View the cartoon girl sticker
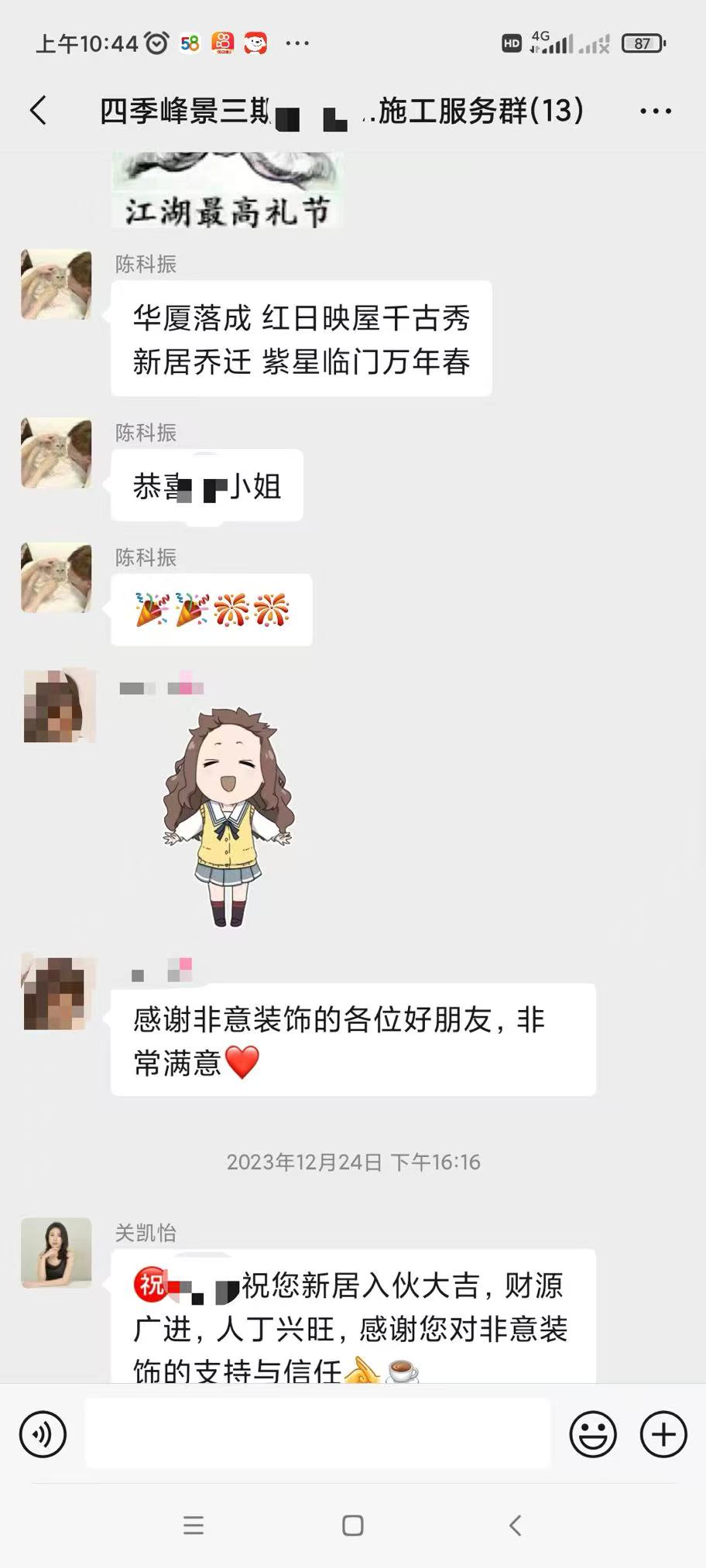The image size is (706, 1568). tap(228, 817)
